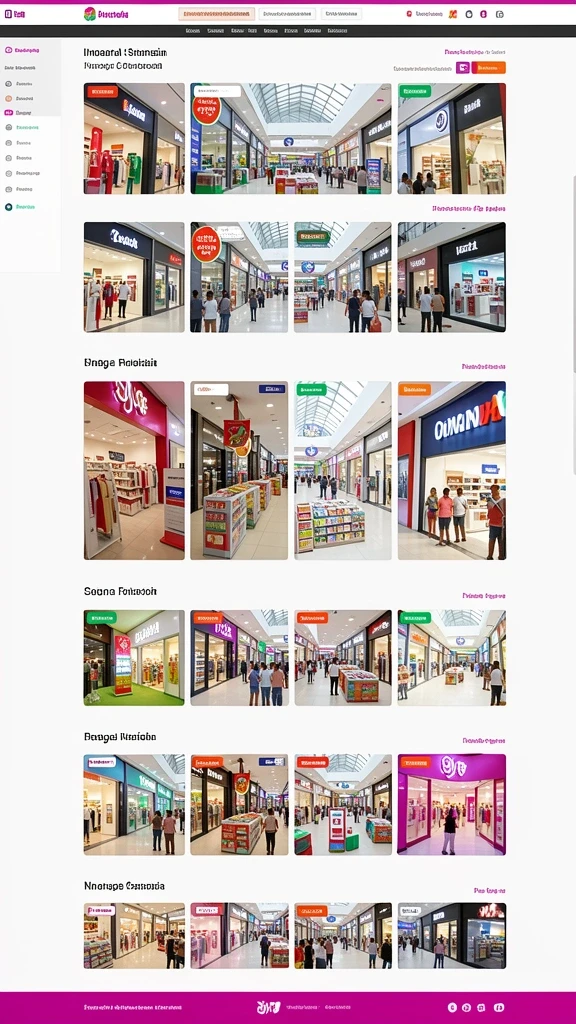
Task: Tap the orange button beside the purple icon
Action: [488, 67]
